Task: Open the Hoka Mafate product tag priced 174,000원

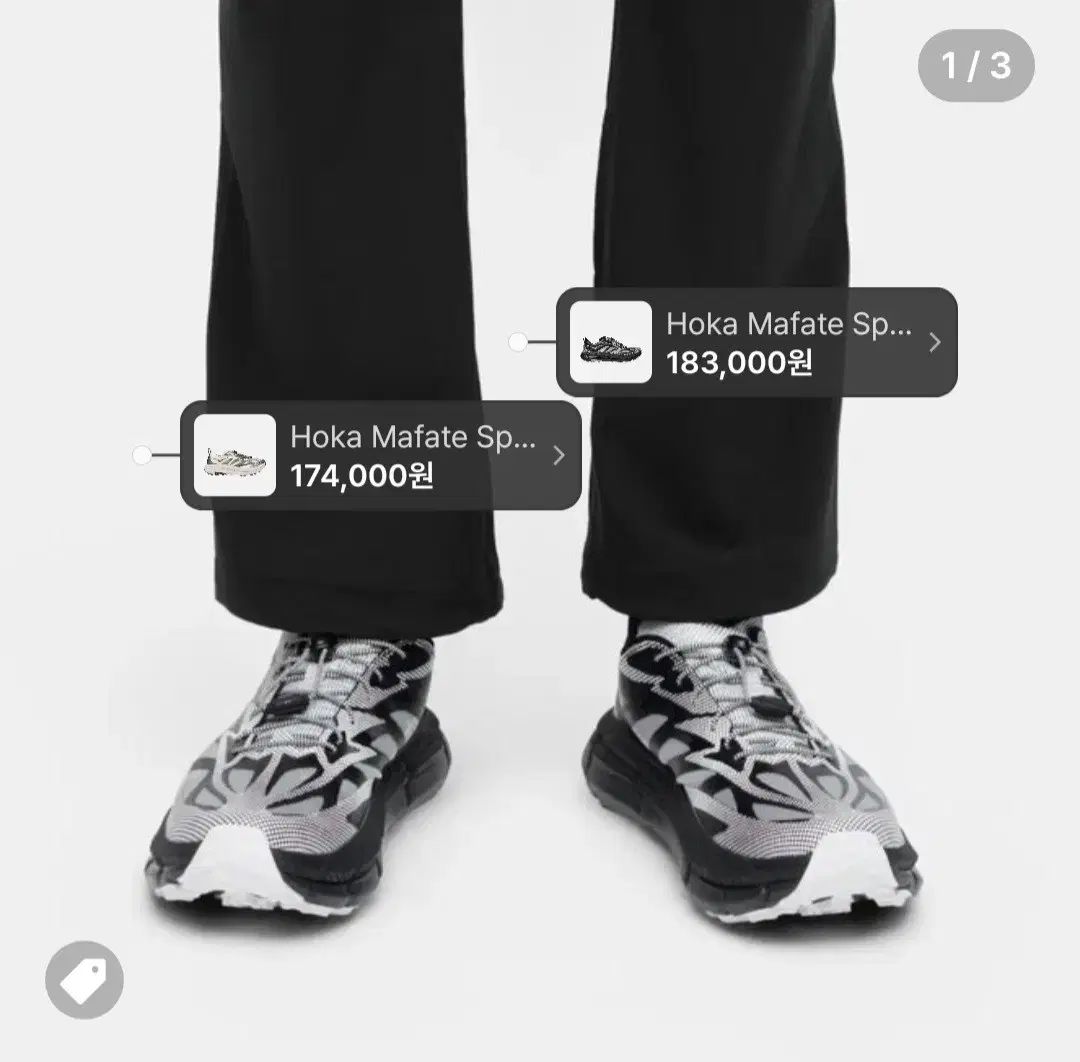Action: (381, 455)
